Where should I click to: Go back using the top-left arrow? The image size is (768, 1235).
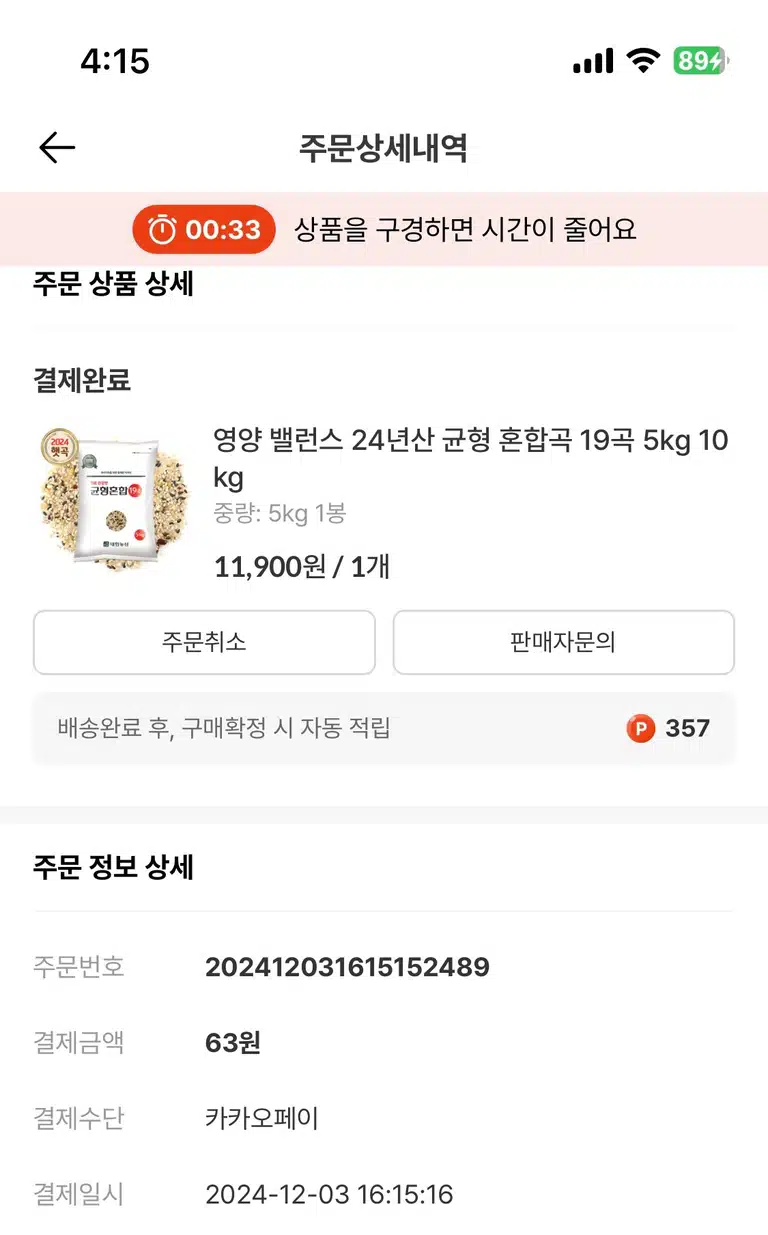(57, 148)
